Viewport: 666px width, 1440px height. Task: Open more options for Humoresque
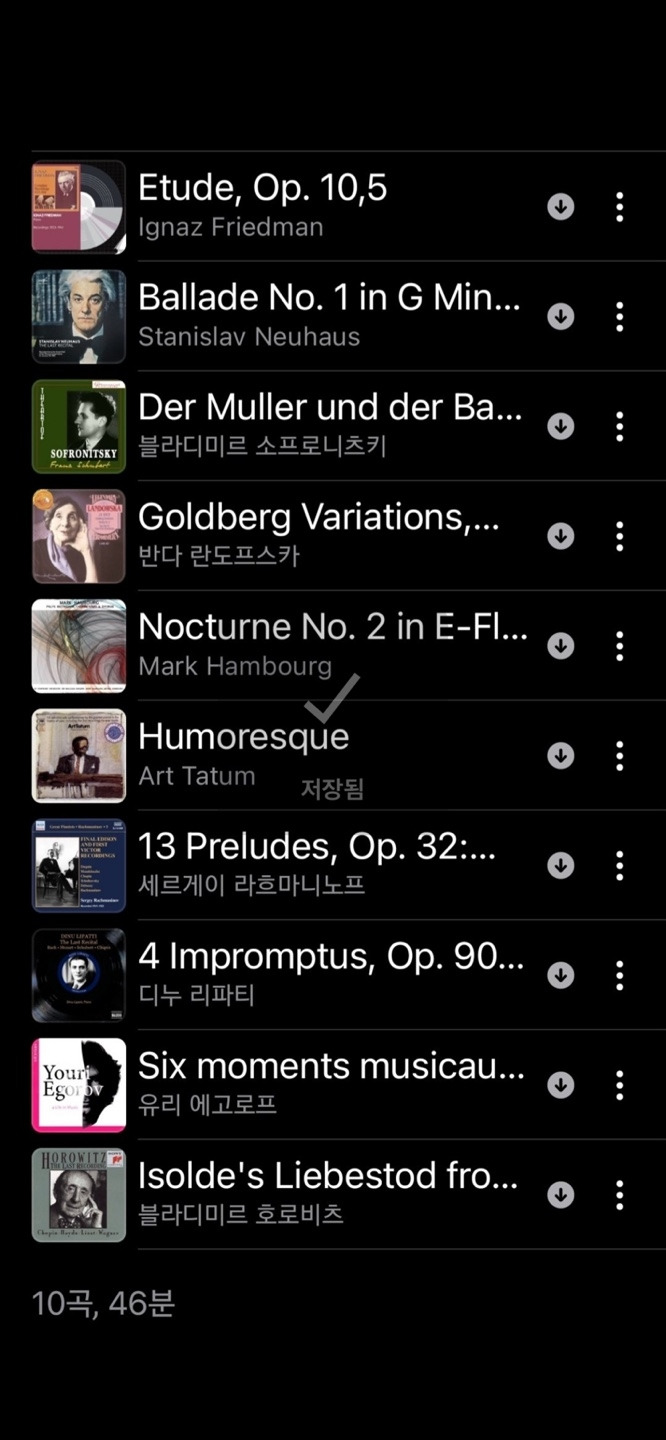tap(620, 756)
